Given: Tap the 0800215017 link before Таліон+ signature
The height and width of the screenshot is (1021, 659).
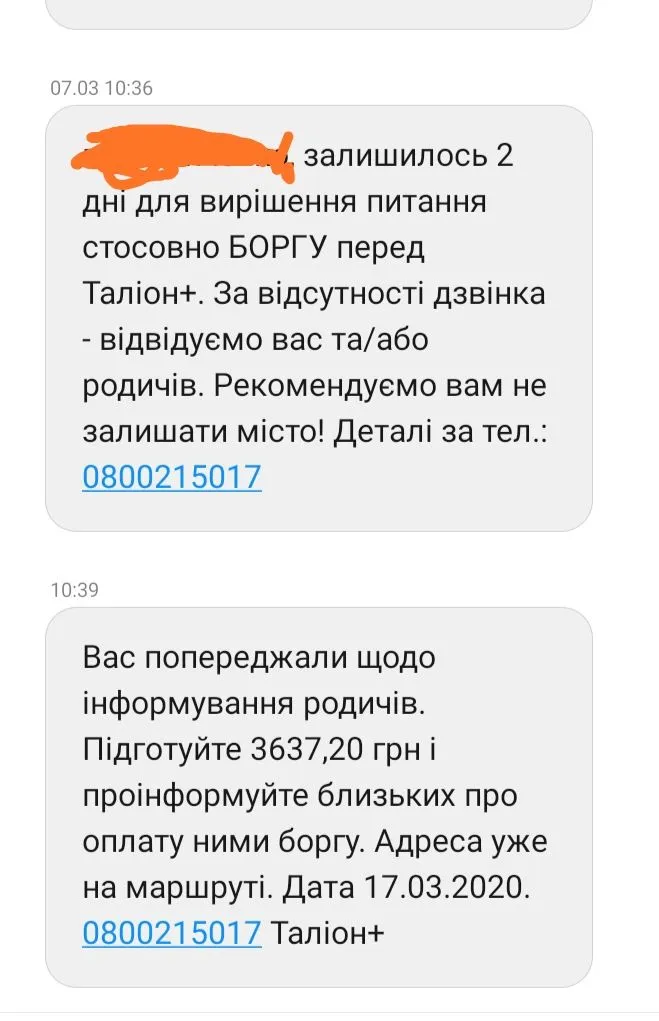Looking at the screenshot, I should (x=171, y=933).
